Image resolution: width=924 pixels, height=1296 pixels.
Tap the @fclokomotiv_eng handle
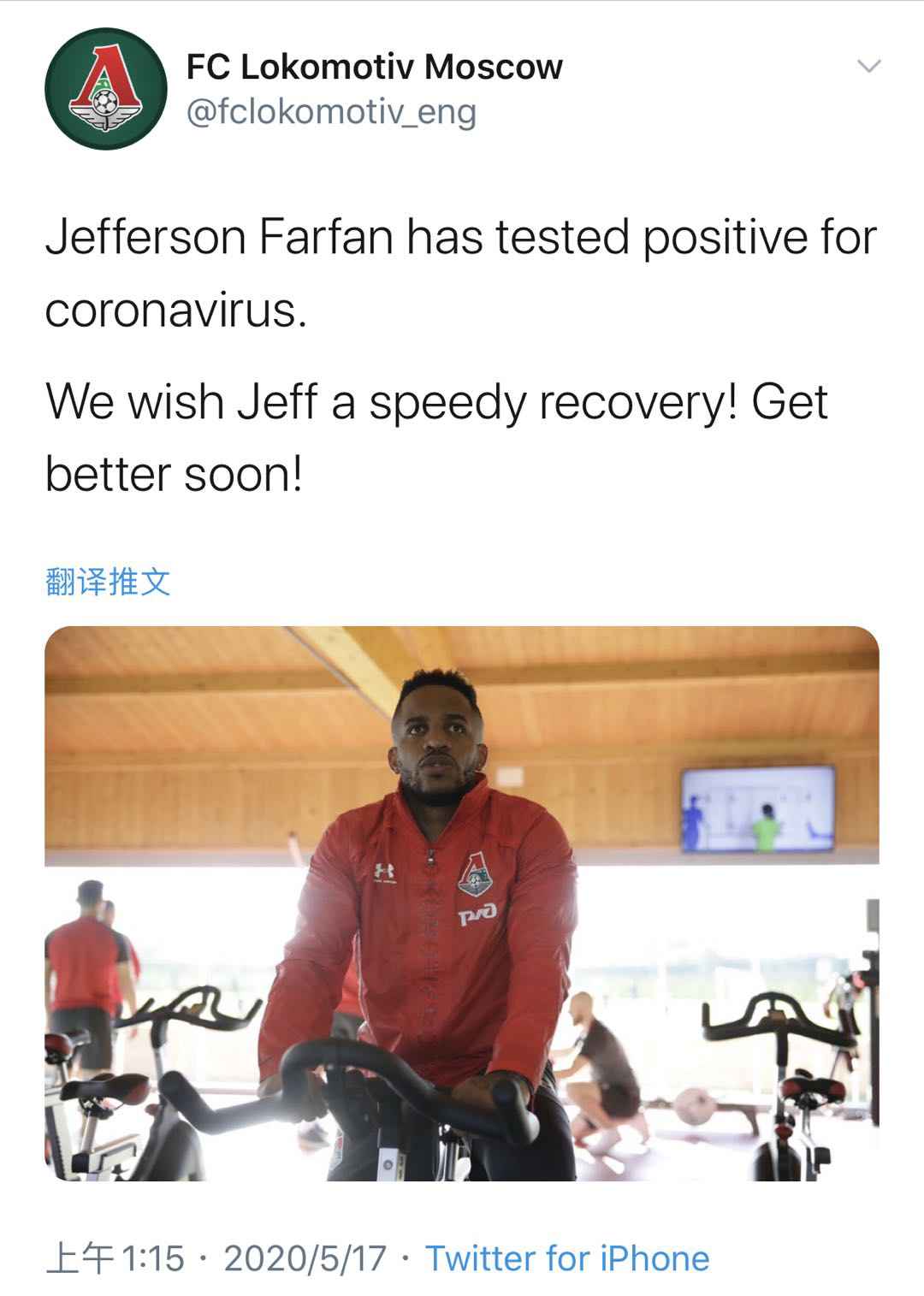pos(331,112)
